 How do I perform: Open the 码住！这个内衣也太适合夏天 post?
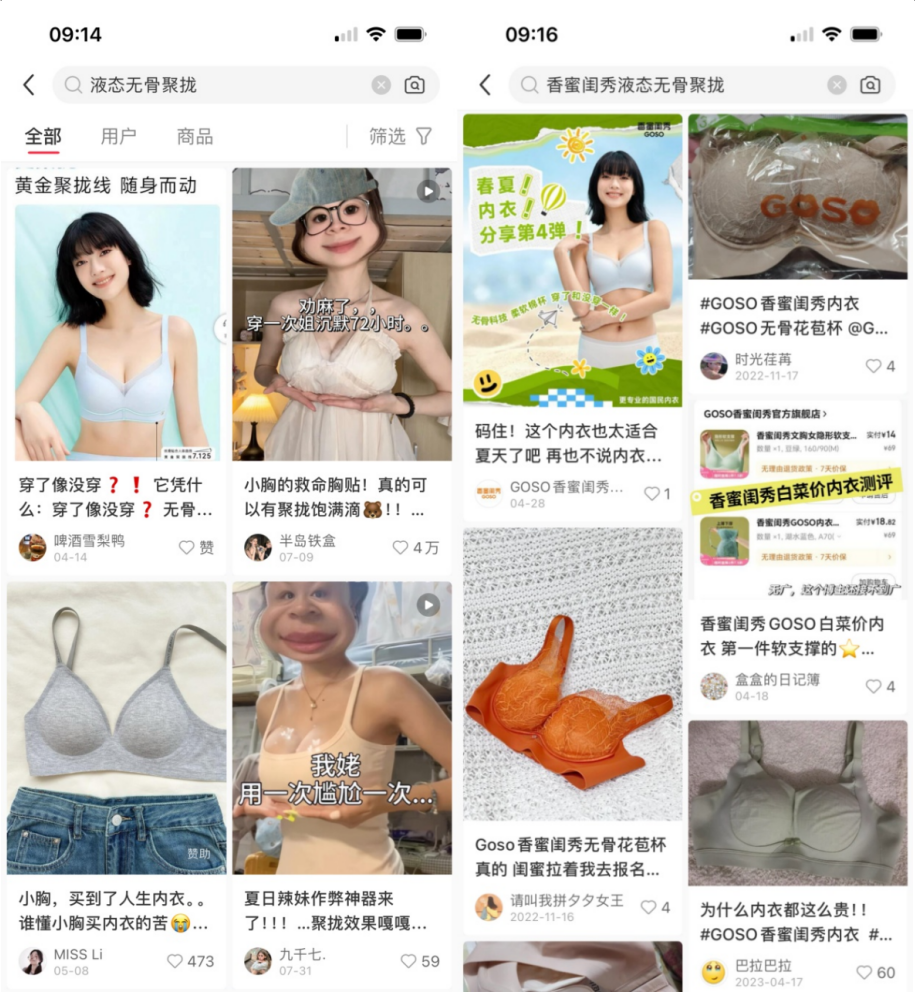coord(572,260)
